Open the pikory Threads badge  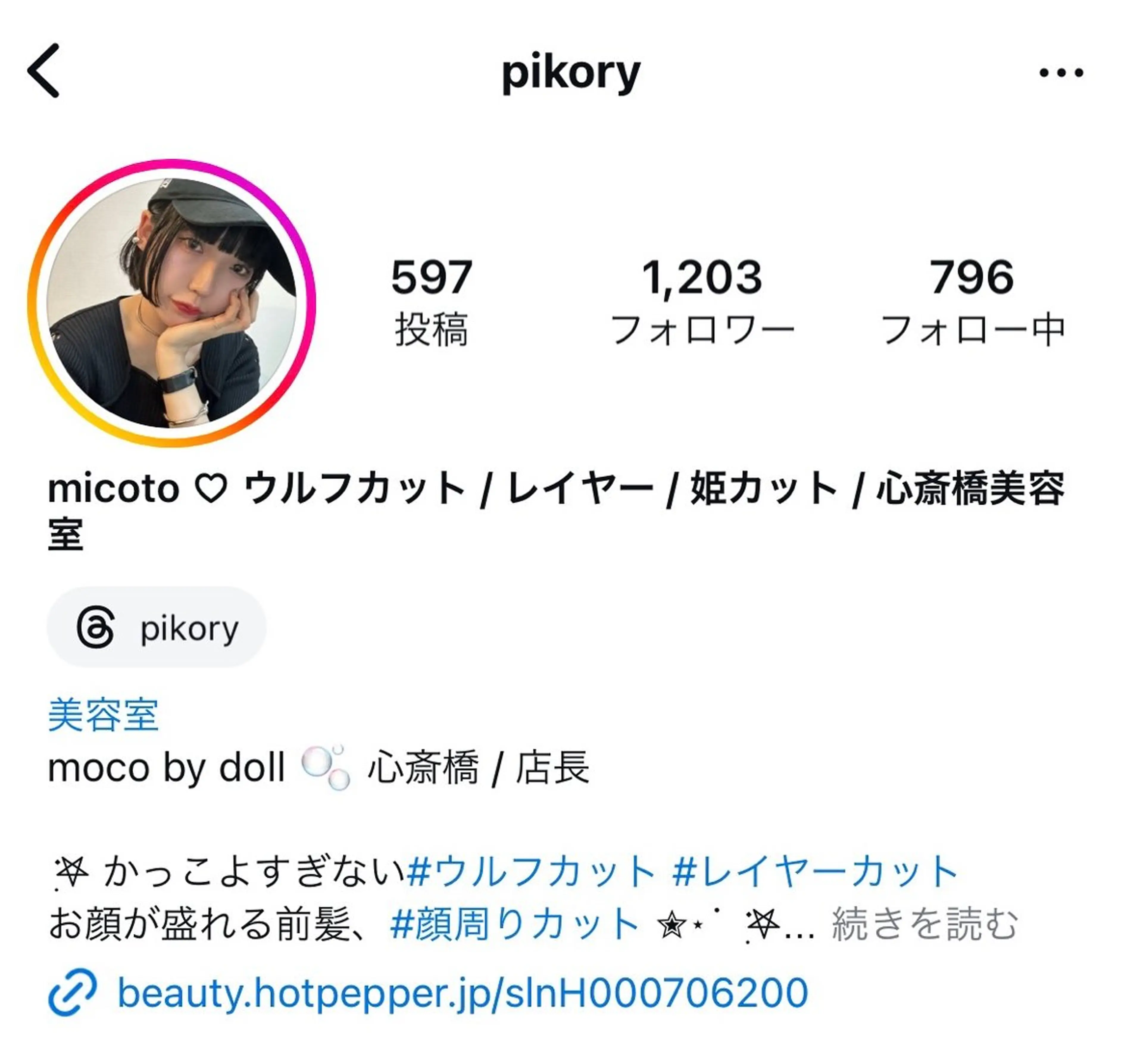pos(156,628)
